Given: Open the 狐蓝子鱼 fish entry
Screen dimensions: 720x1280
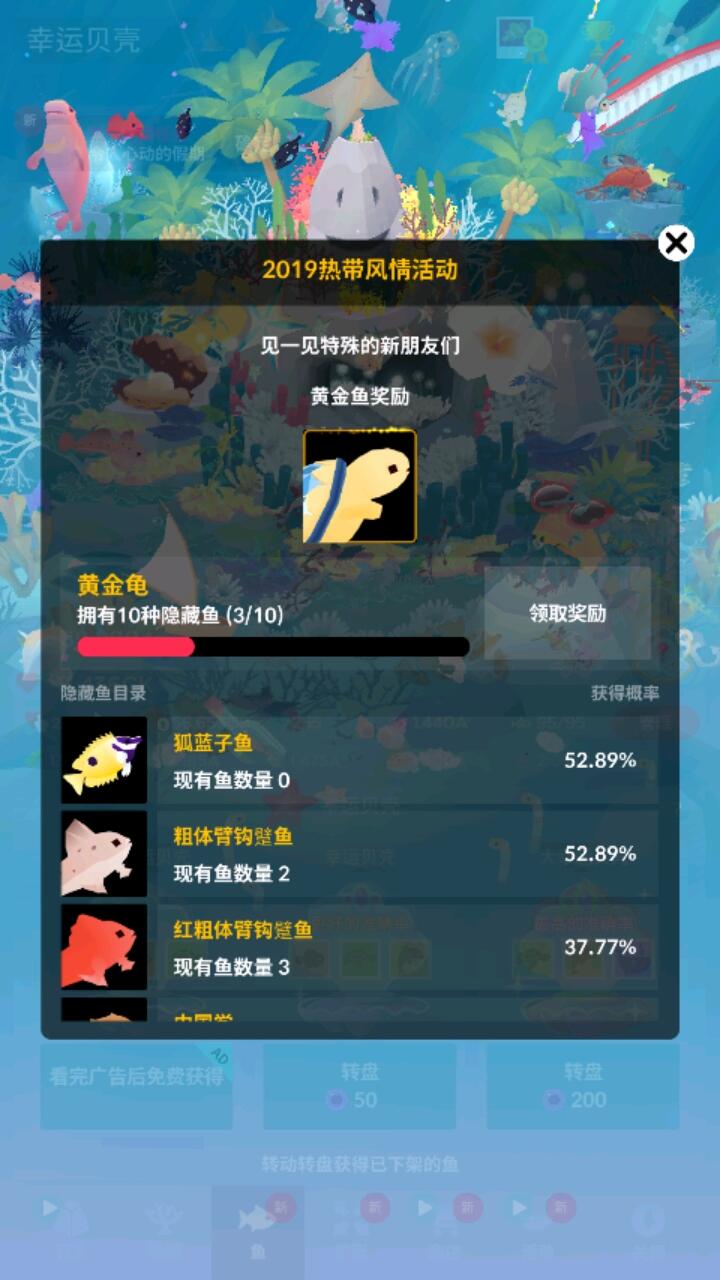Looking at the screenshot, I should (x=360, y=760).
